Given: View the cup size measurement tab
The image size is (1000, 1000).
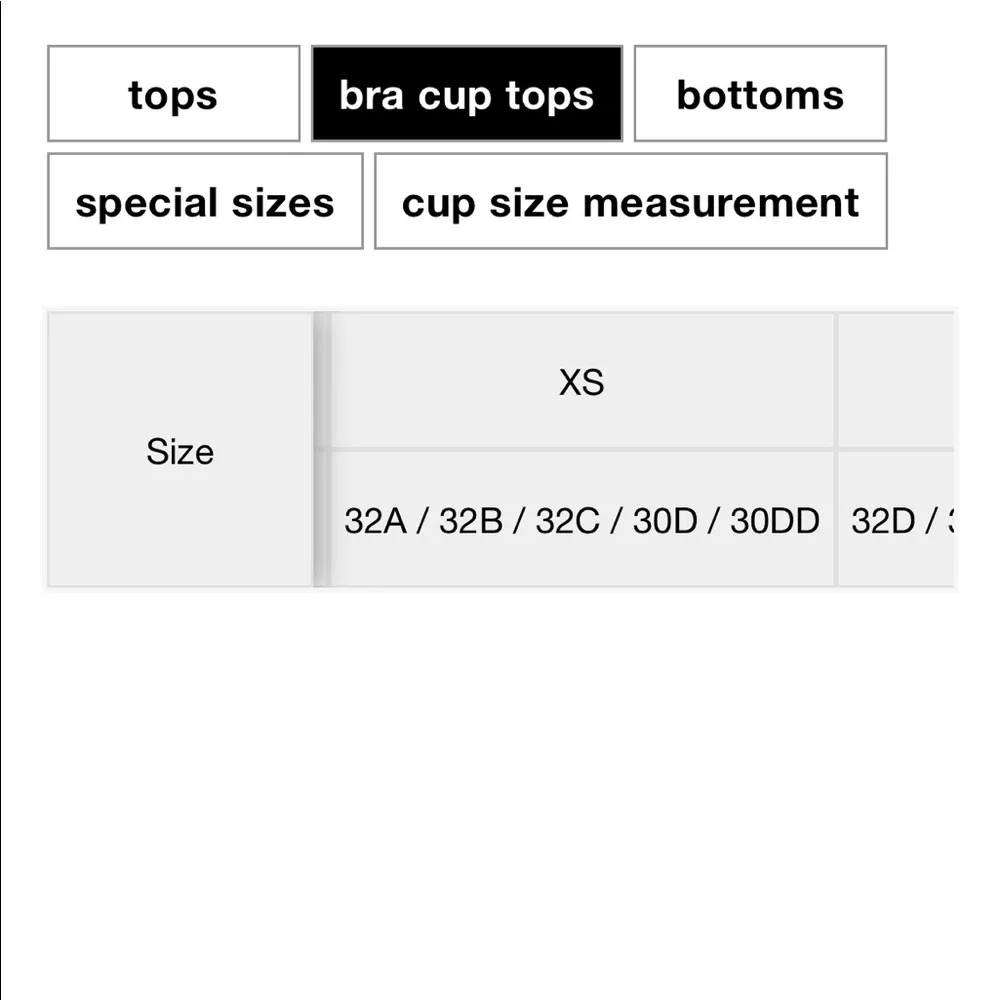Looking at the screenshot, I should [630, 201].
